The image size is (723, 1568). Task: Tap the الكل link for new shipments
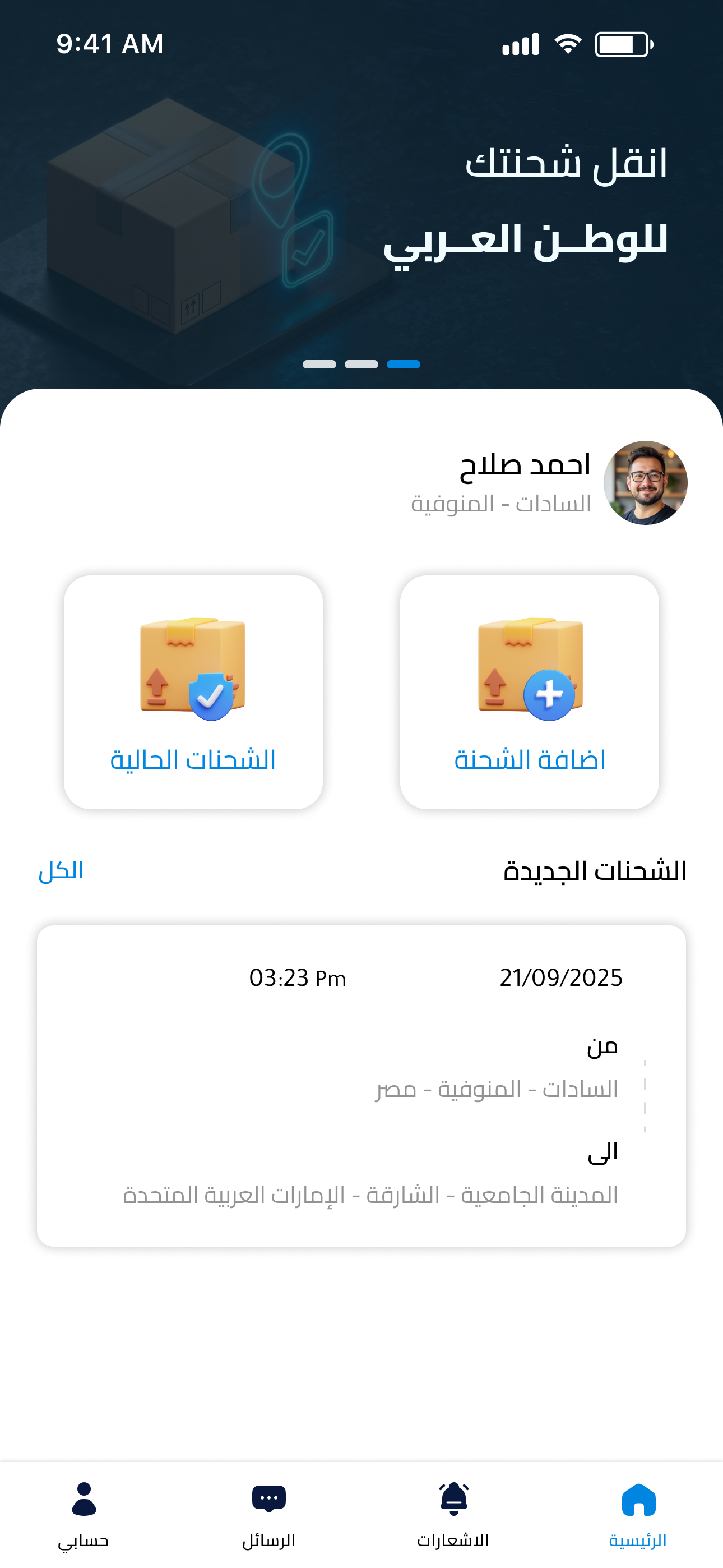tap(61, 871)
